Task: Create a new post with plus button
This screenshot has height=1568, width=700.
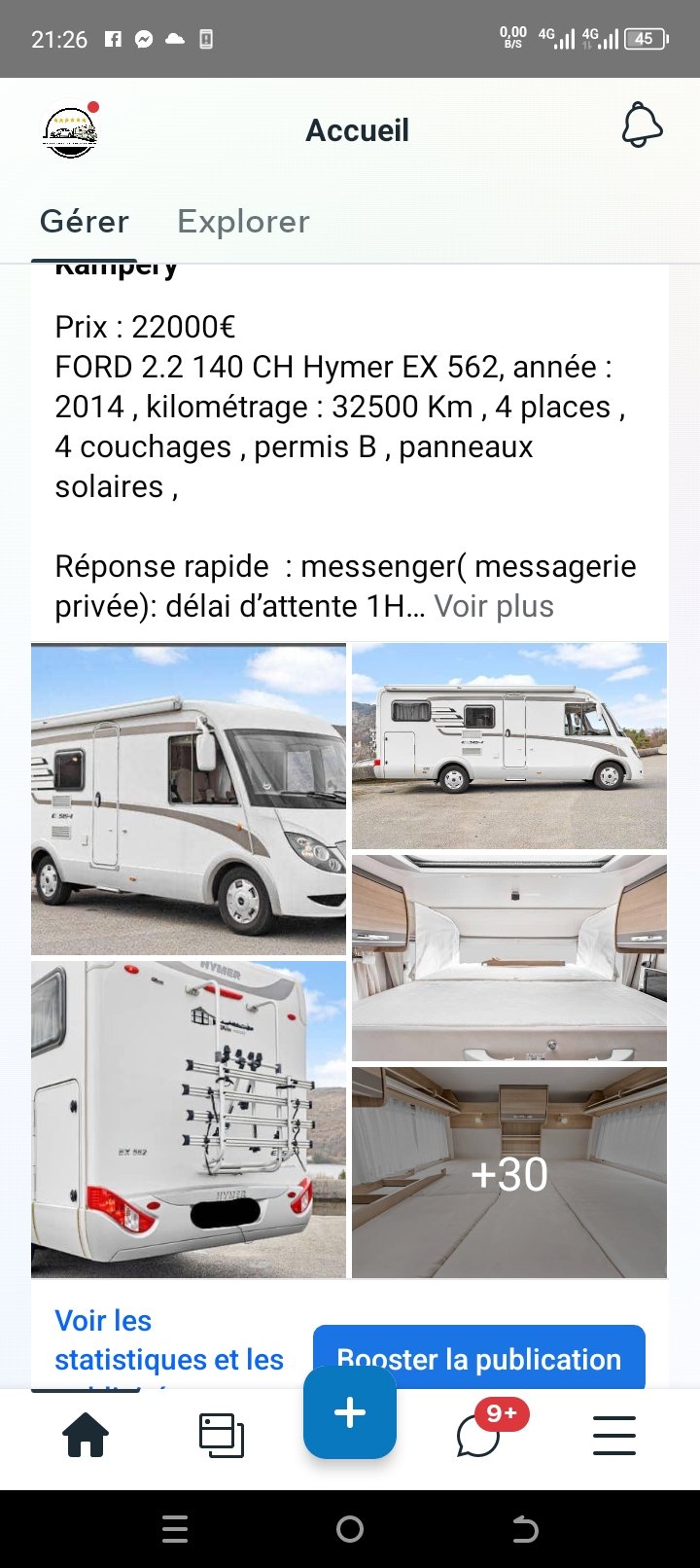Action: pos(350,1412)
